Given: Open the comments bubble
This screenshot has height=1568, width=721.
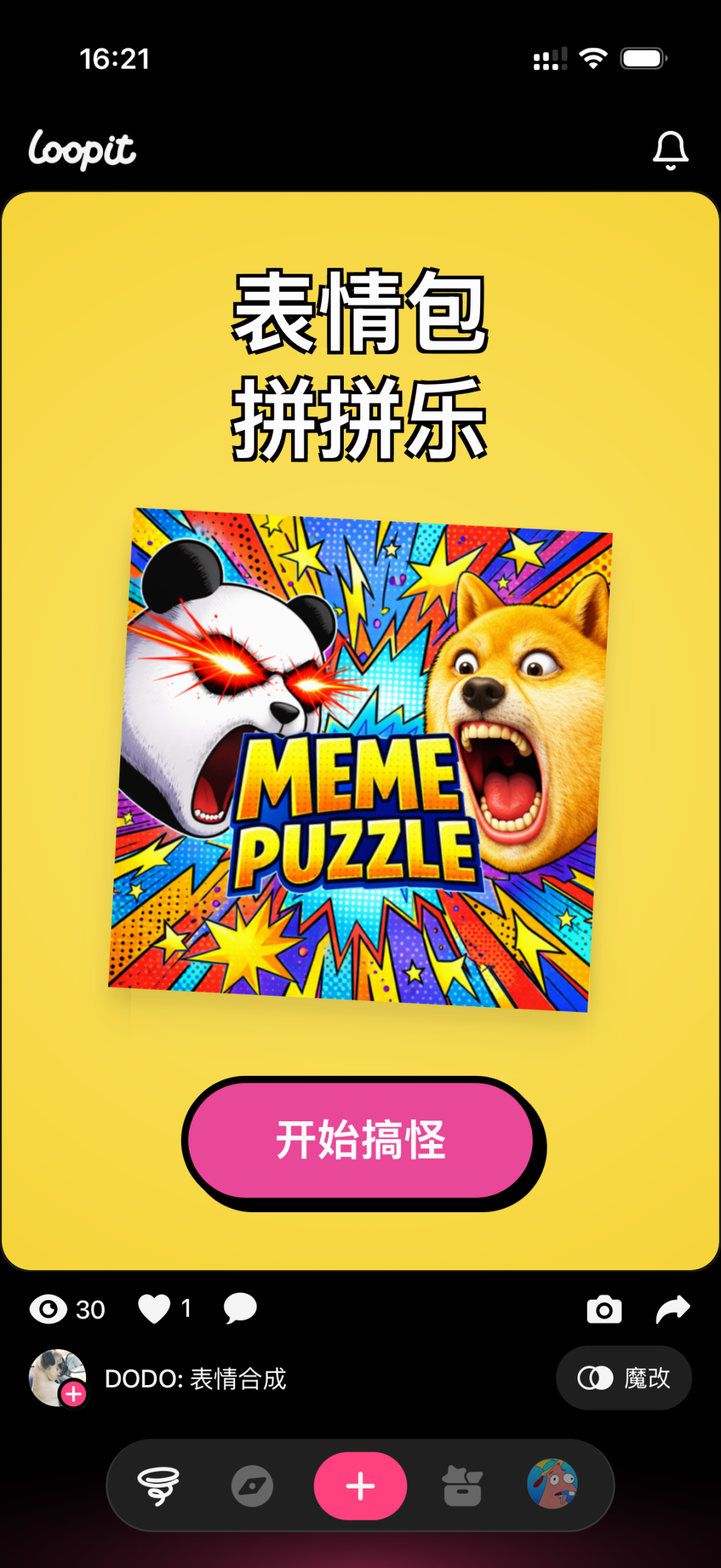Looking at the screenshot, I should (240, 1308).
